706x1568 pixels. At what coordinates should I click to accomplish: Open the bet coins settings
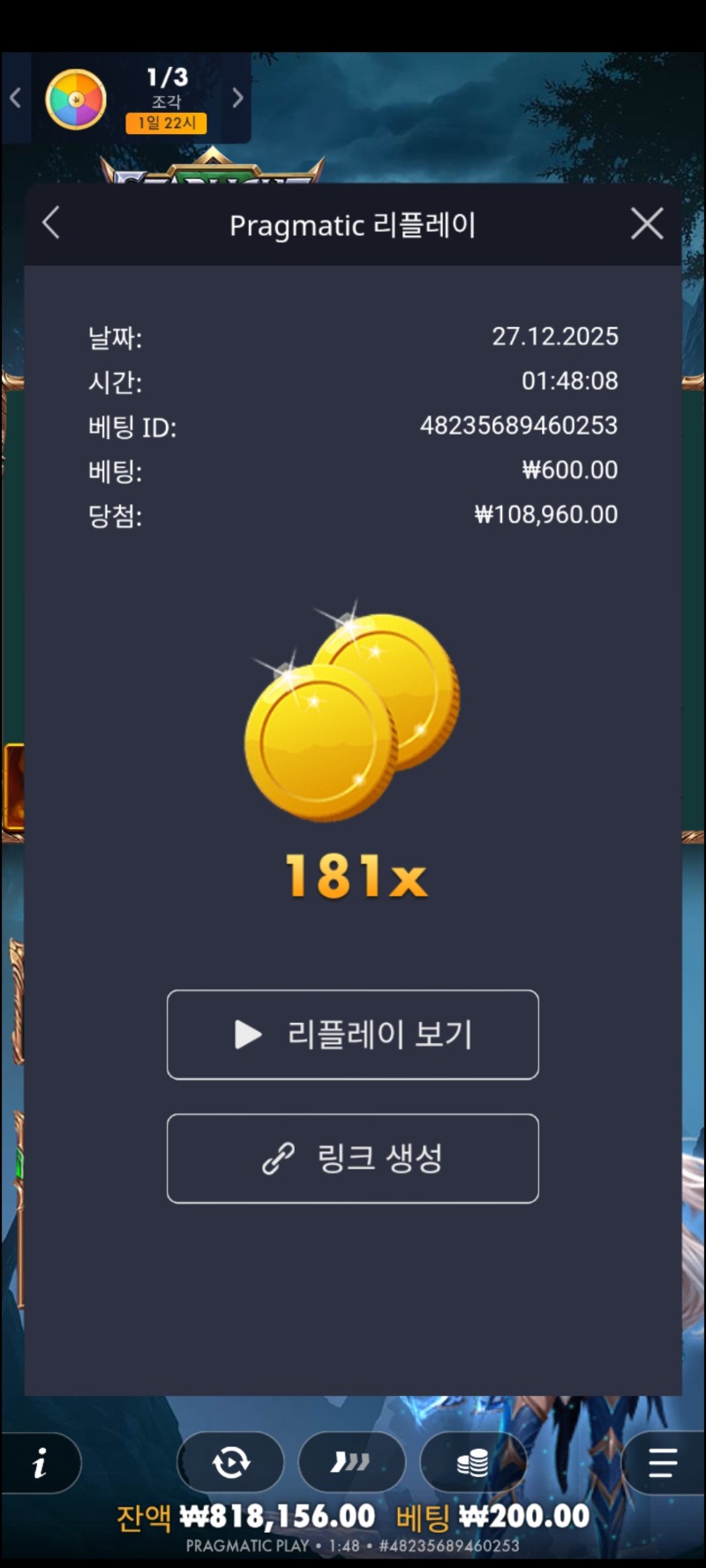pyautogui.click(x=473, y=1463)
